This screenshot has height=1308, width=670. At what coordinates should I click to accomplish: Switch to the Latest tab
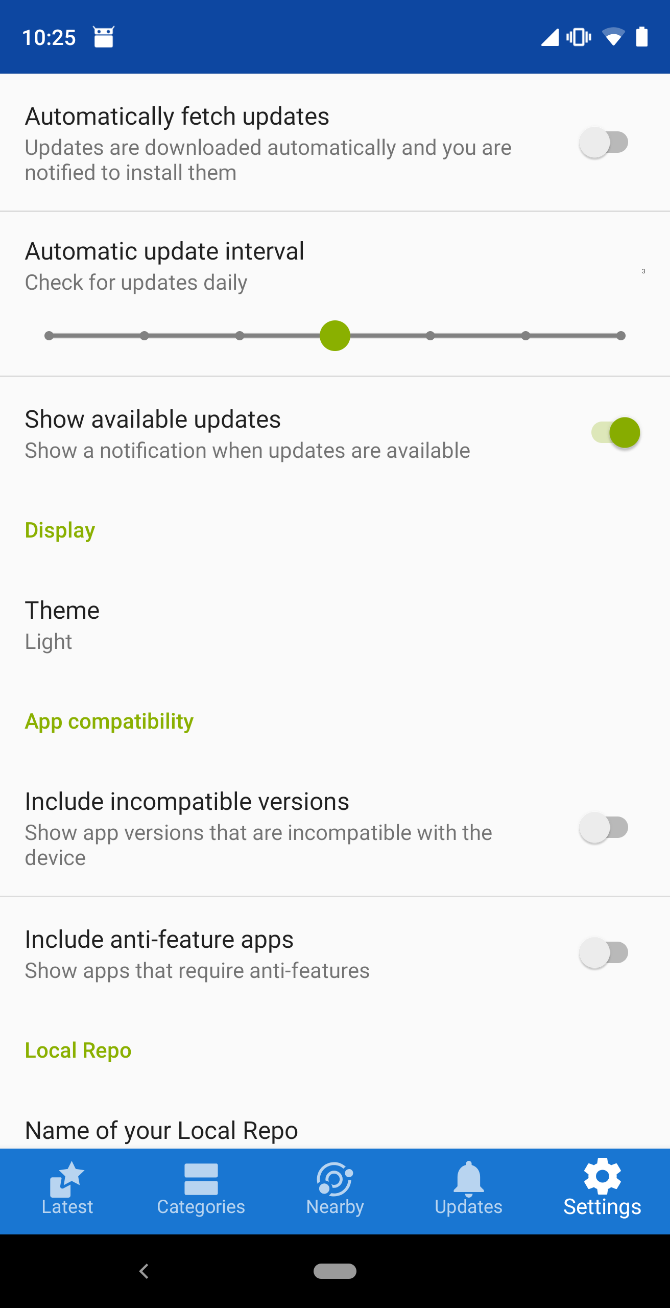[67, 1190]
